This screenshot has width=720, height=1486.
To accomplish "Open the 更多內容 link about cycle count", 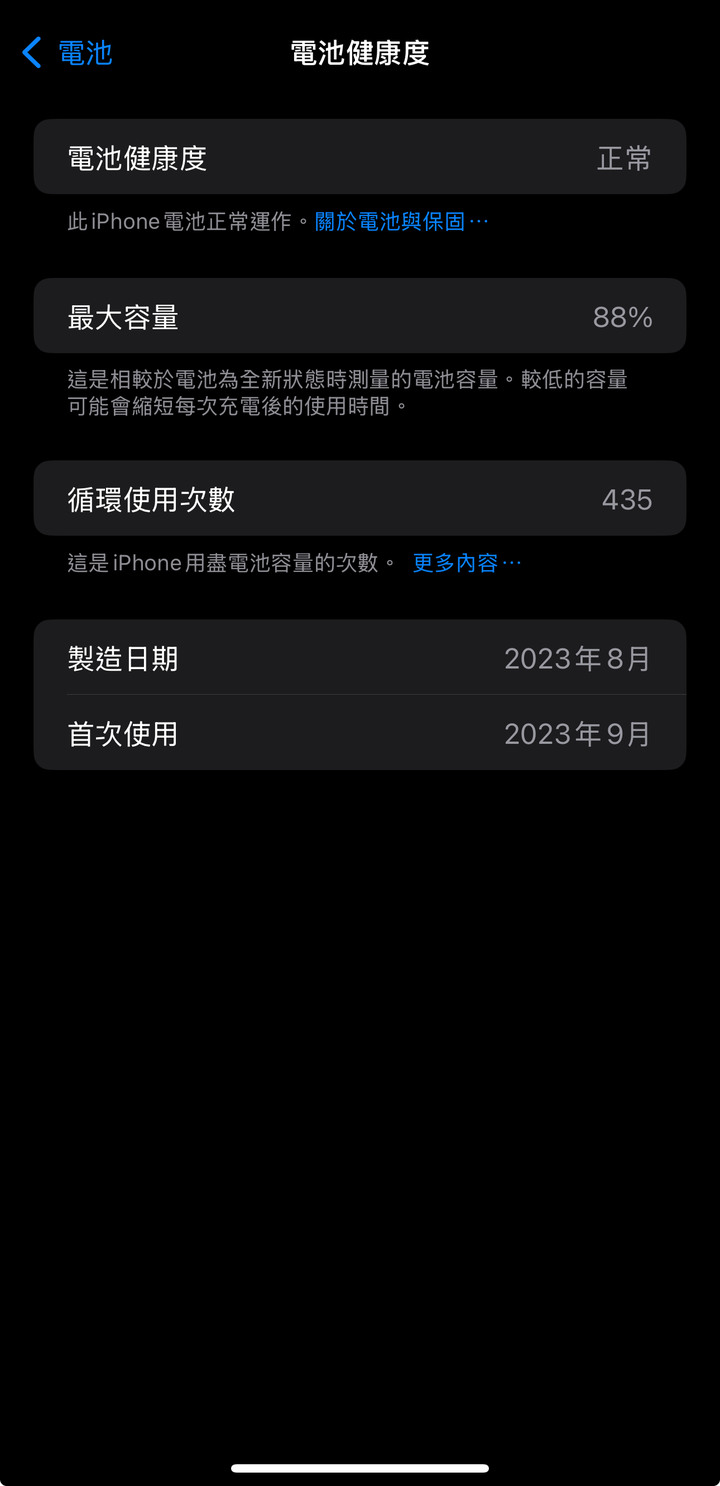I will [466, 563].
